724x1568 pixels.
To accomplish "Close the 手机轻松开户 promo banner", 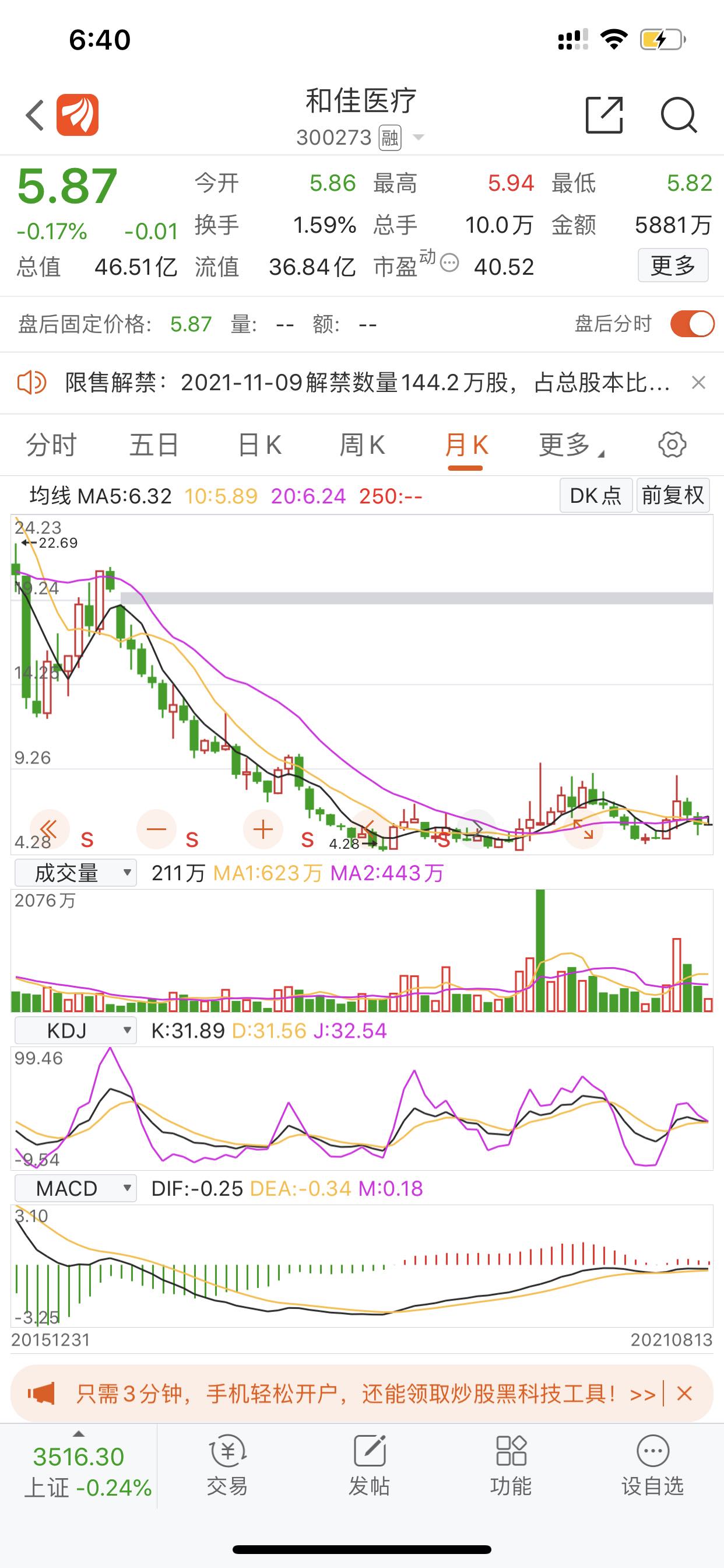I will [x=684, y=1394].
